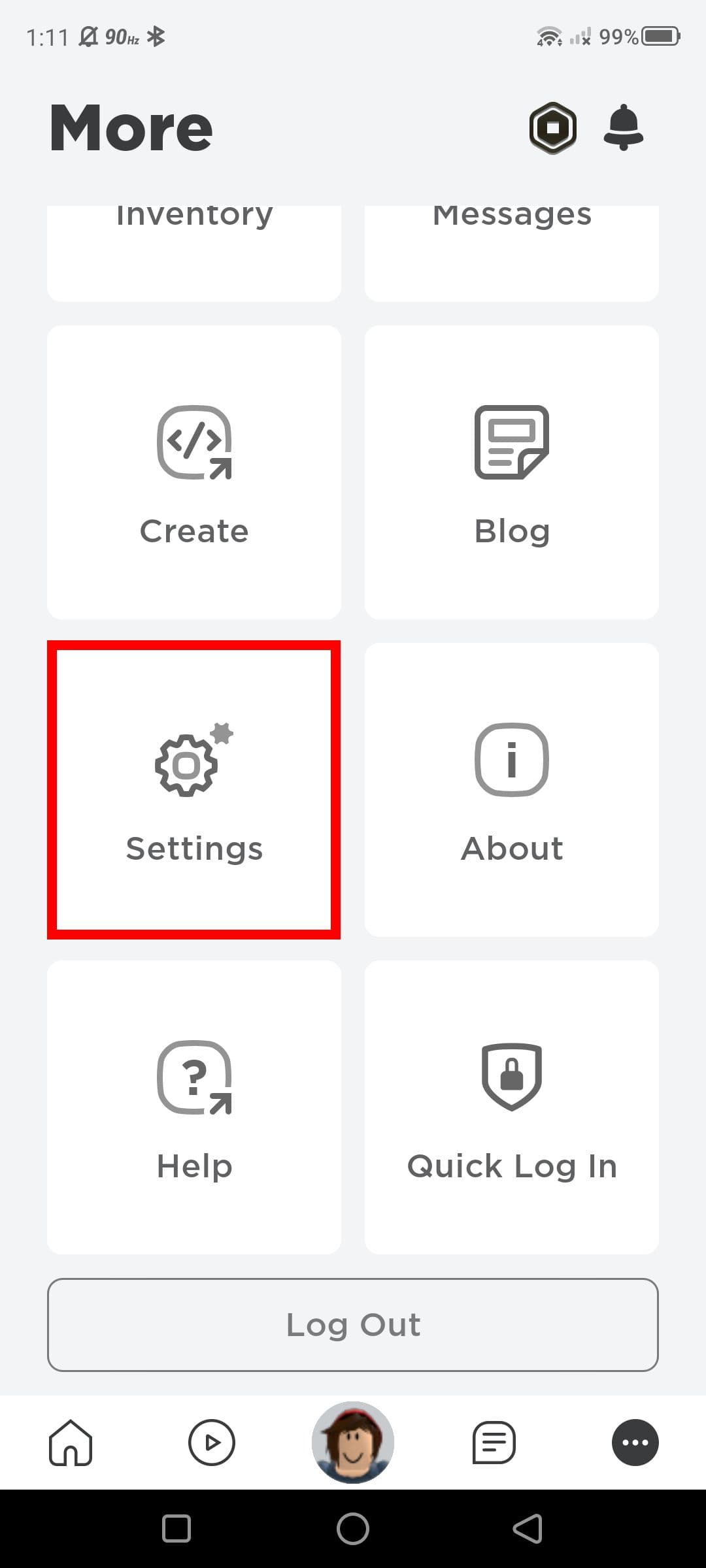706x1568 pixels.
Task: Open the Create tile
Action: point(194,472)
